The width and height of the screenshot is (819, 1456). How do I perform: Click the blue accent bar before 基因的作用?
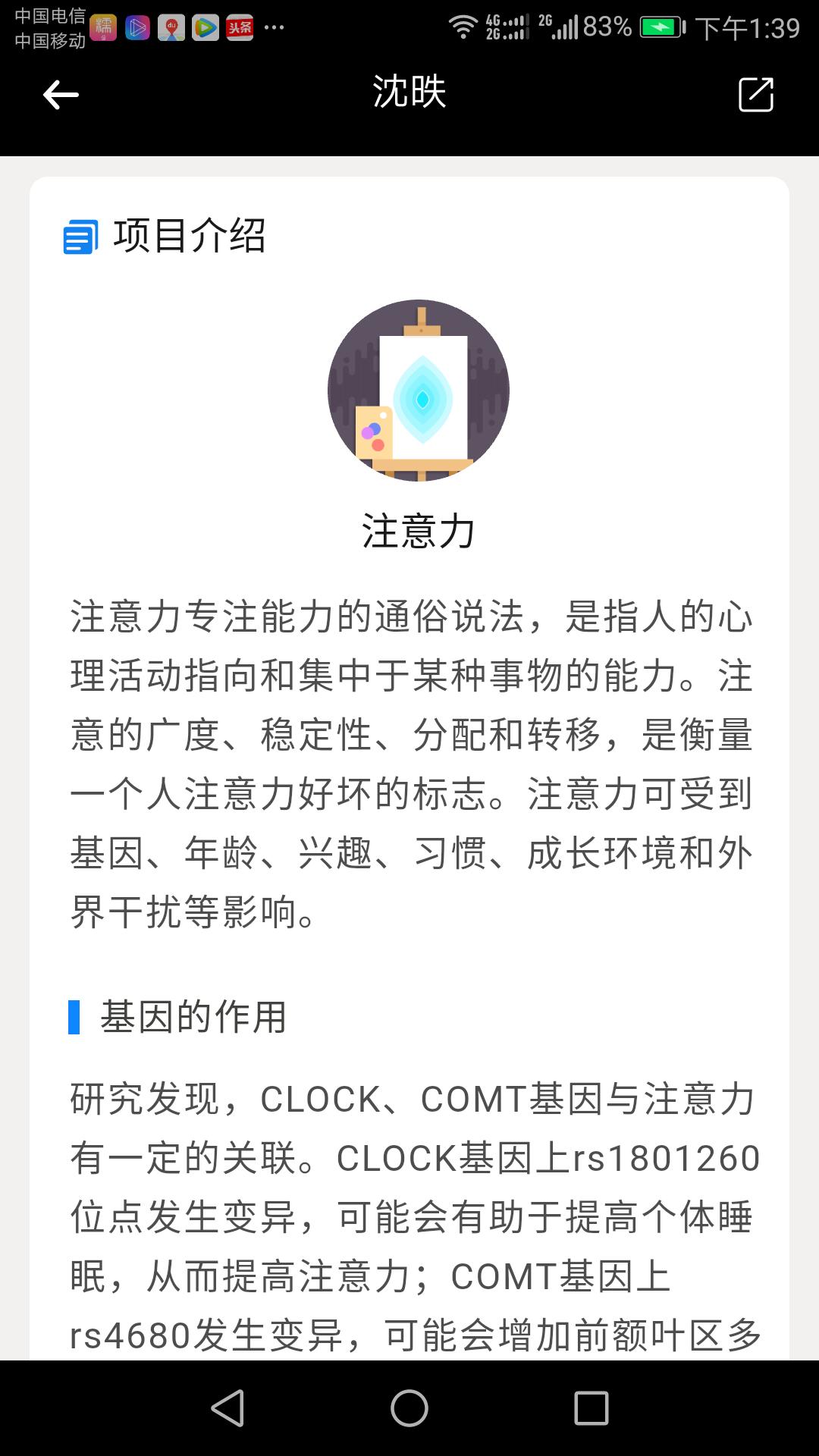(74, 1018)
